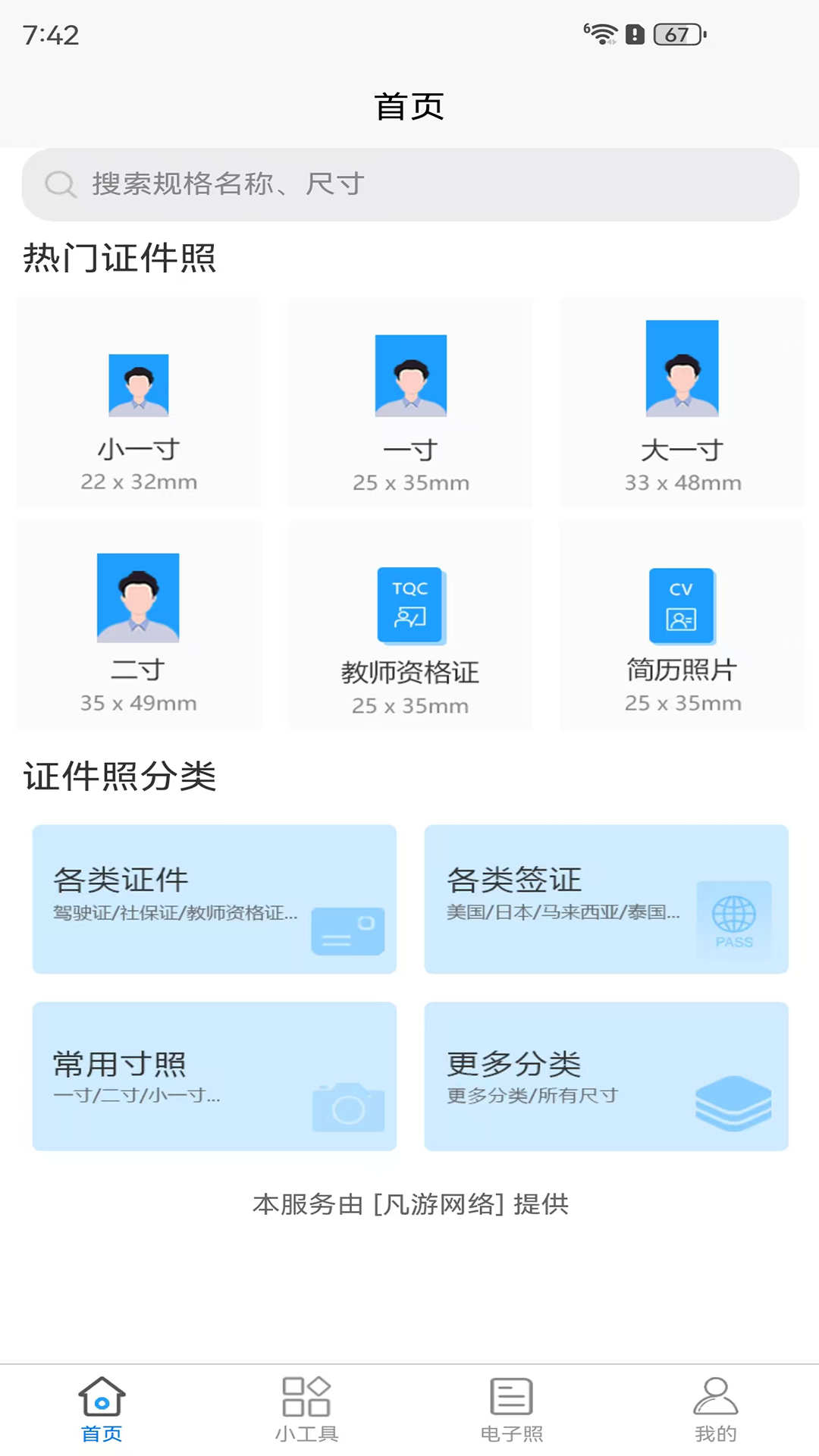The image size is (819, 1456).
Task: Tap the CV resume photo icon
Action: point(681,605)
